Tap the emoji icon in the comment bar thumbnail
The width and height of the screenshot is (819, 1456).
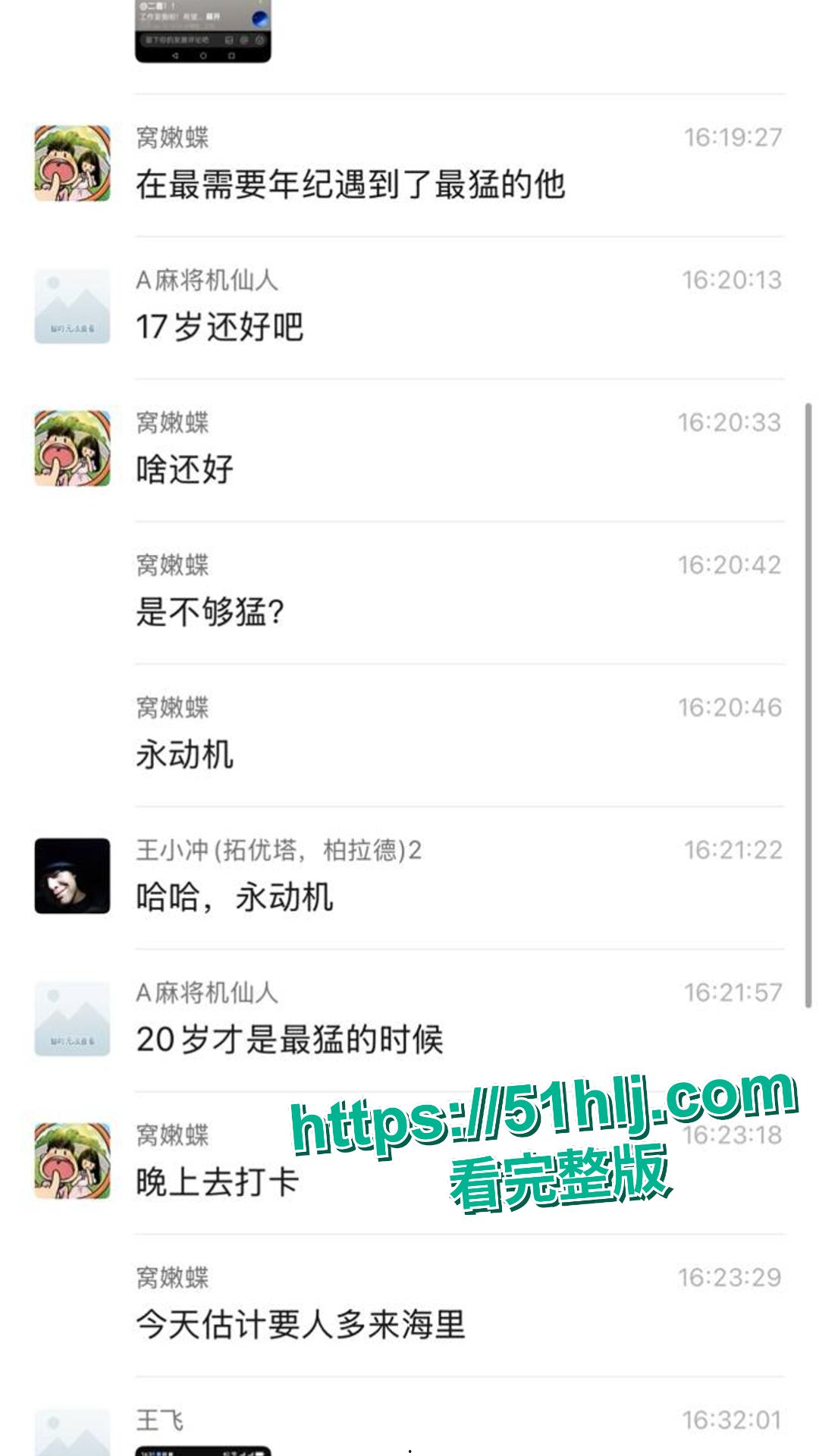click(x=245, y=39)
